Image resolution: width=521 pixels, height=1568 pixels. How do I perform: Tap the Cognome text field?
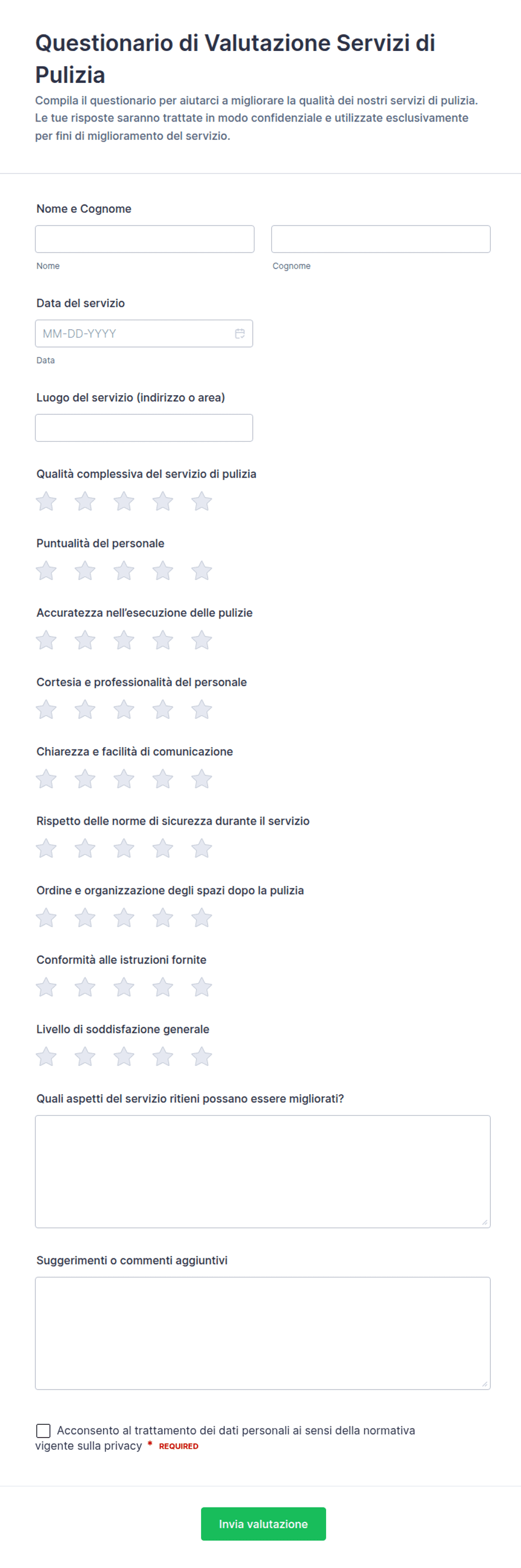click(x=380, y=239)
